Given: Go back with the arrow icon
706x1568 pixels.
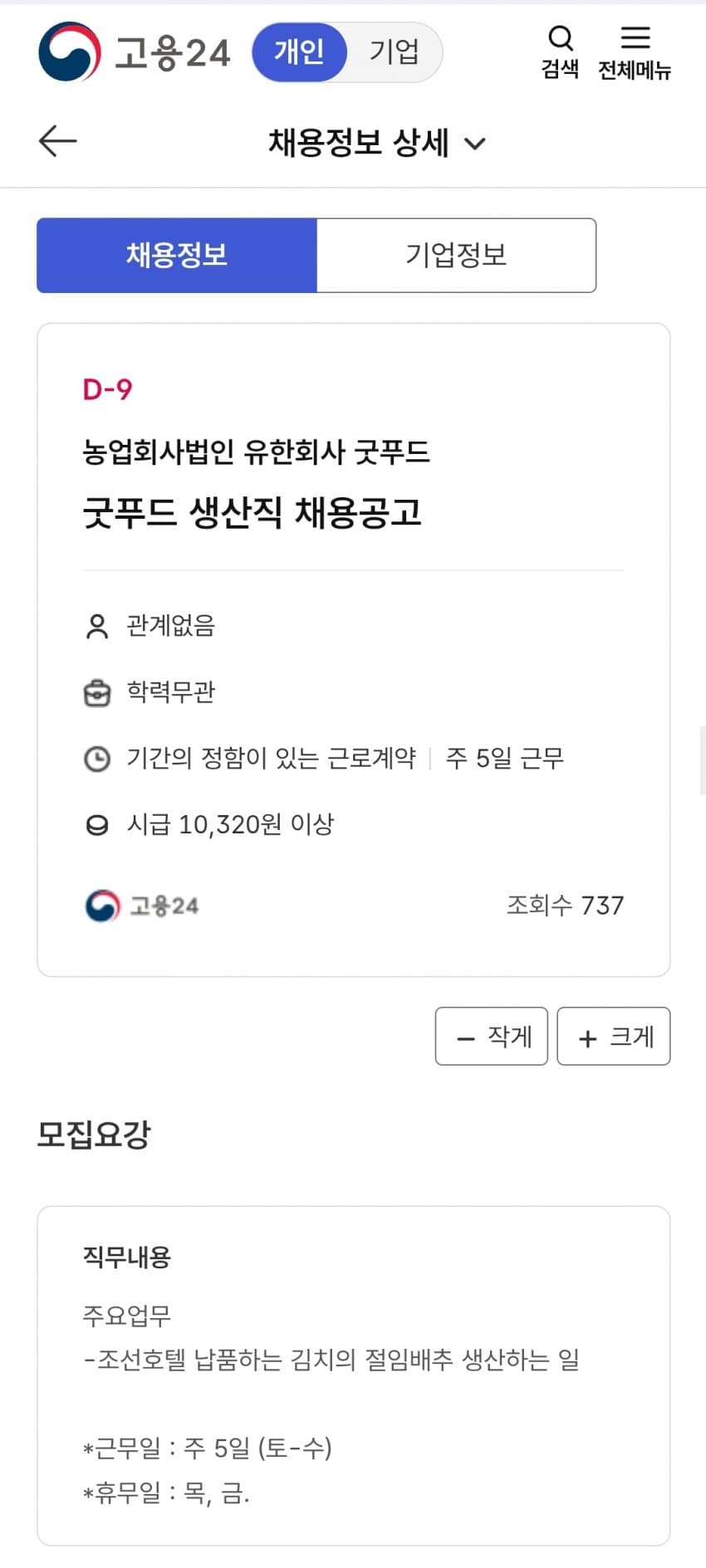Looking at the screenshot, I should 58,141.
